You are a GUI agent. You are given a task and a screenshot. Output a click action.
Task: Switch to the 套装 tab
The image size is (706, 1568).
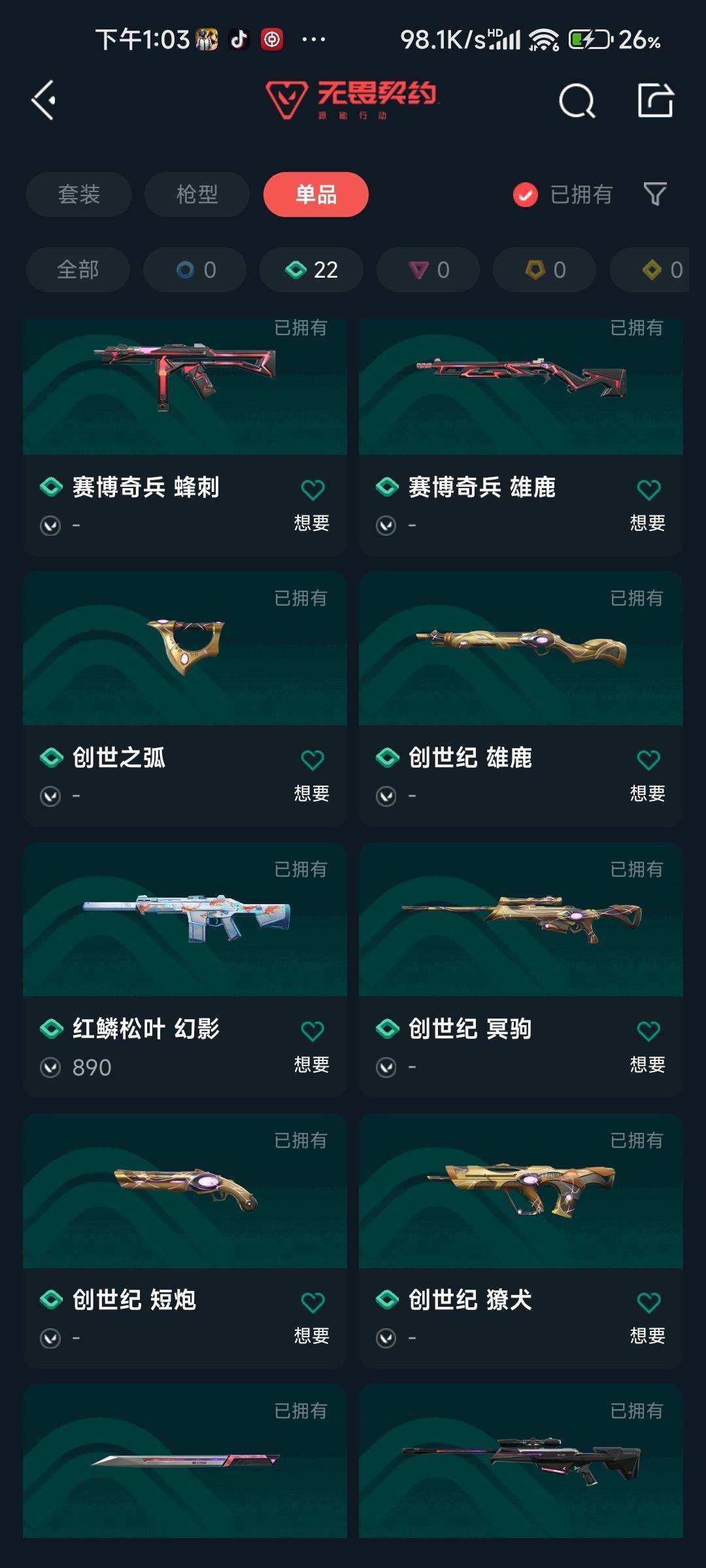tap(78, 194)
